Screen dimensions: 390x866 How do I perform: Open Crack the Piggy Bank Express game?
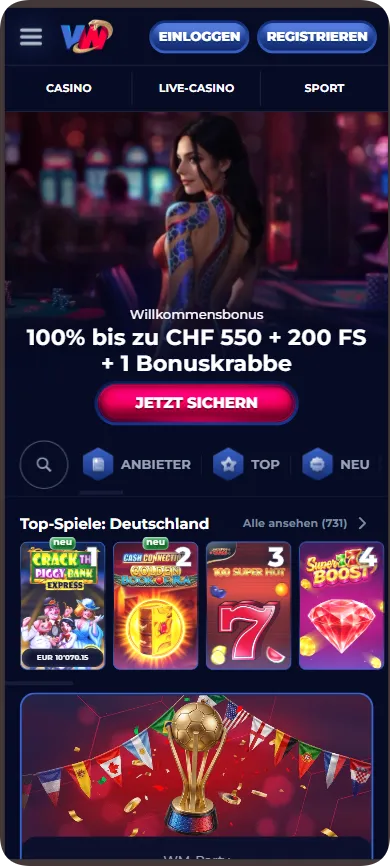62,606
